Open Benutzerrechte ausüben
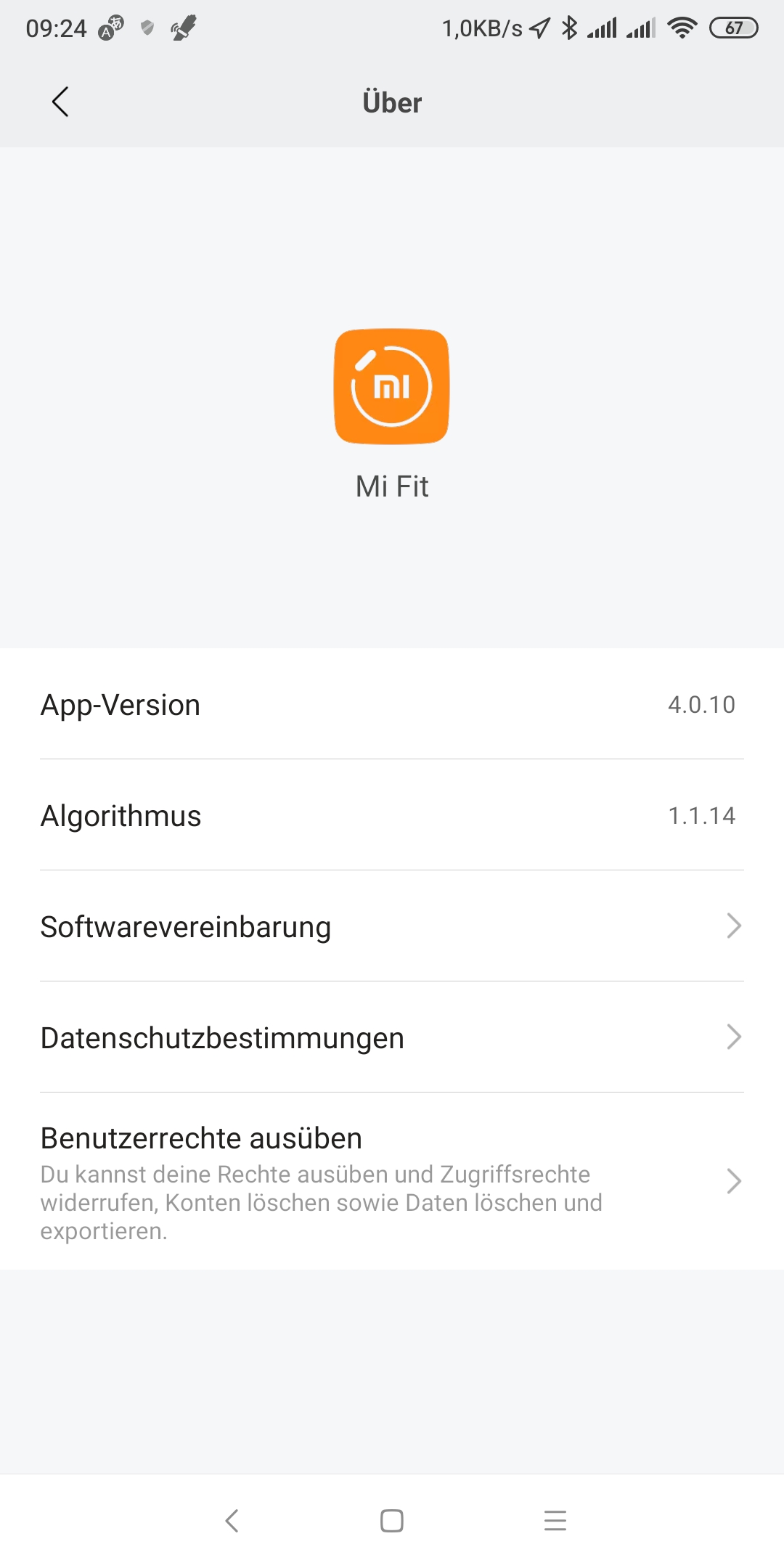784x1568 pixels. 392,1182
